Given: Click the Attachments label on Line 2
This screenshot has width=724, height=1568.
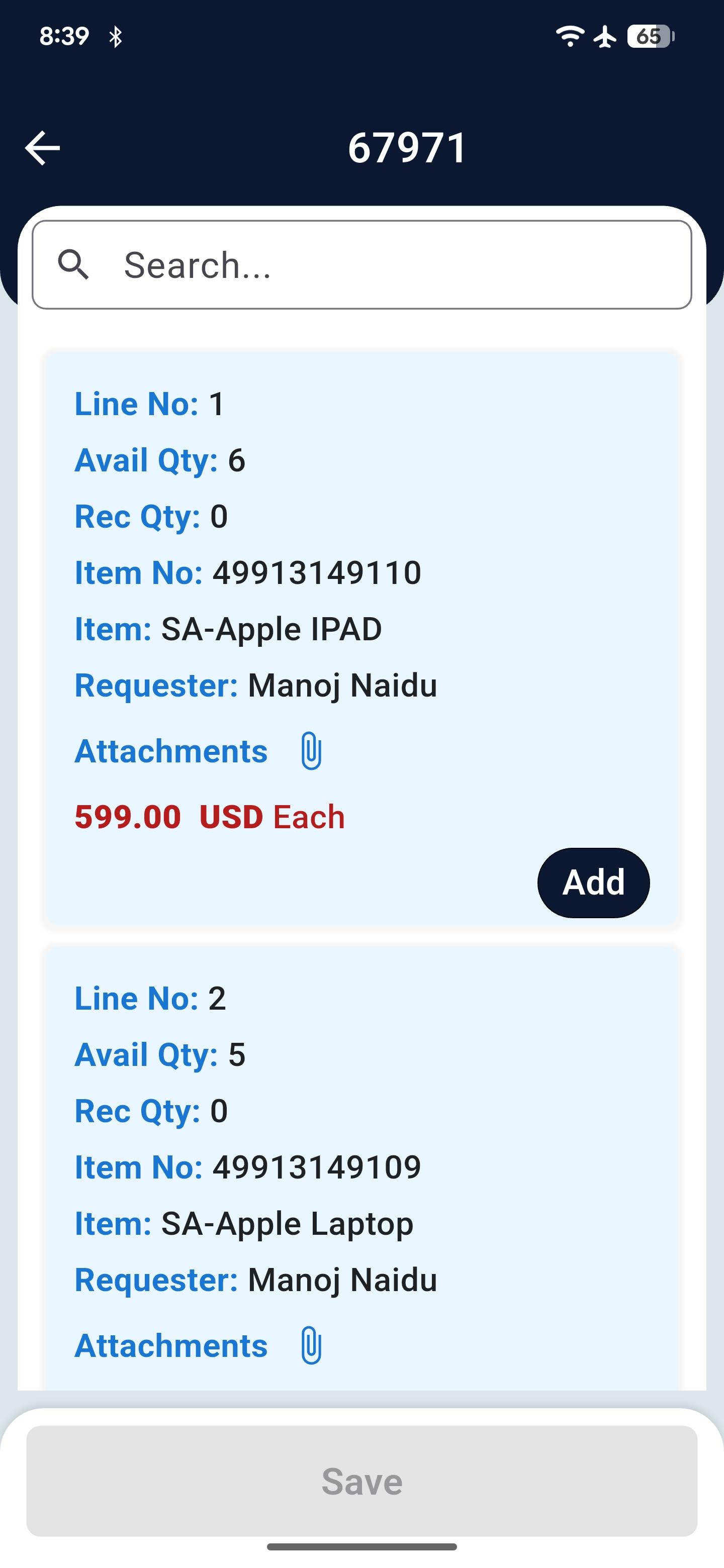Looking at the screenshot, I should click(x=170, y=1346).
